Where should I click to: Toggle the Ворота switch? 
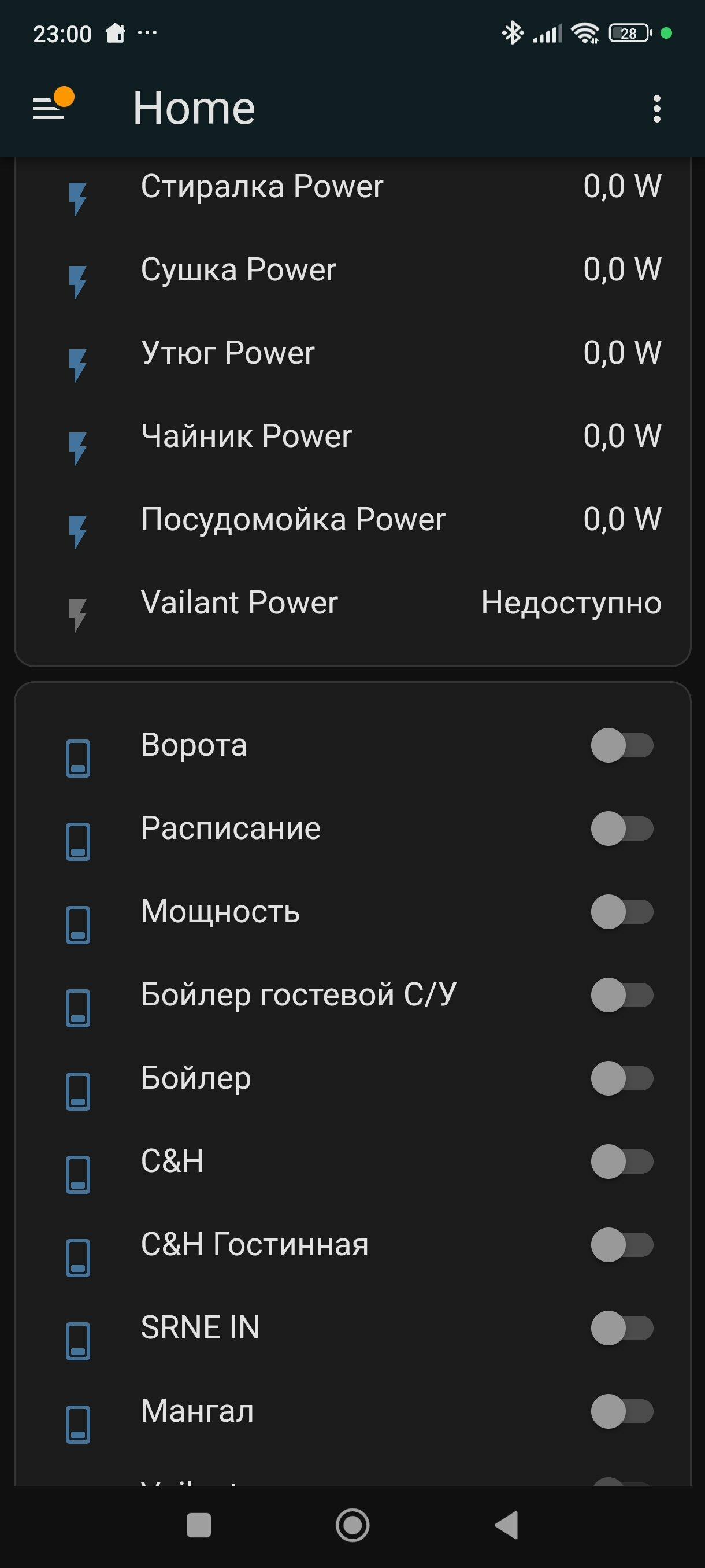(x=622, y=745)
